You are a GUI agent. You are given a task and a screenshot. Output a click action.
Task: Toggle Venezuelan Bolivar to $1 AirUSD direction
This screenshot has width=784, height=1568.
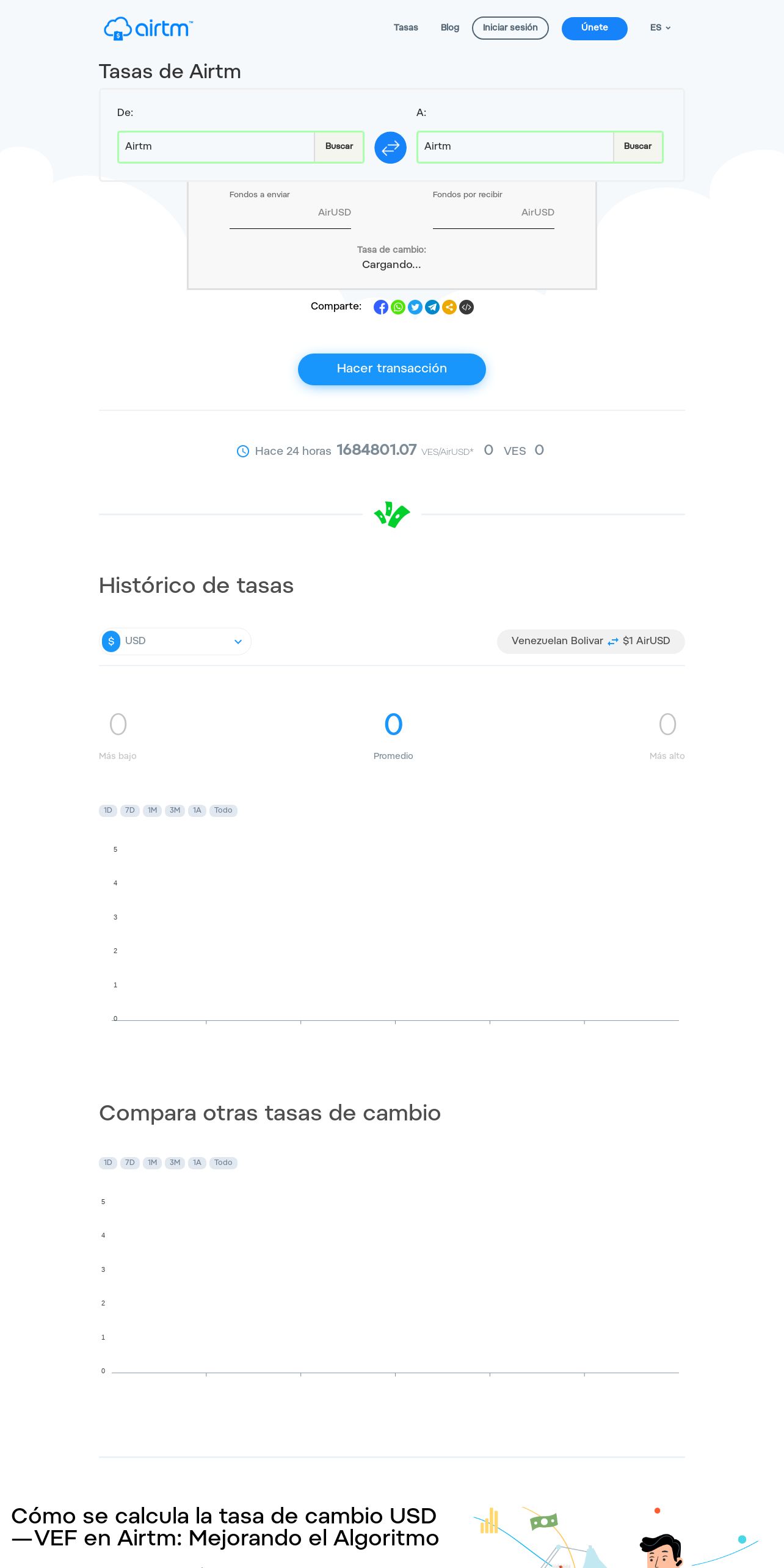tap(590, 641)
